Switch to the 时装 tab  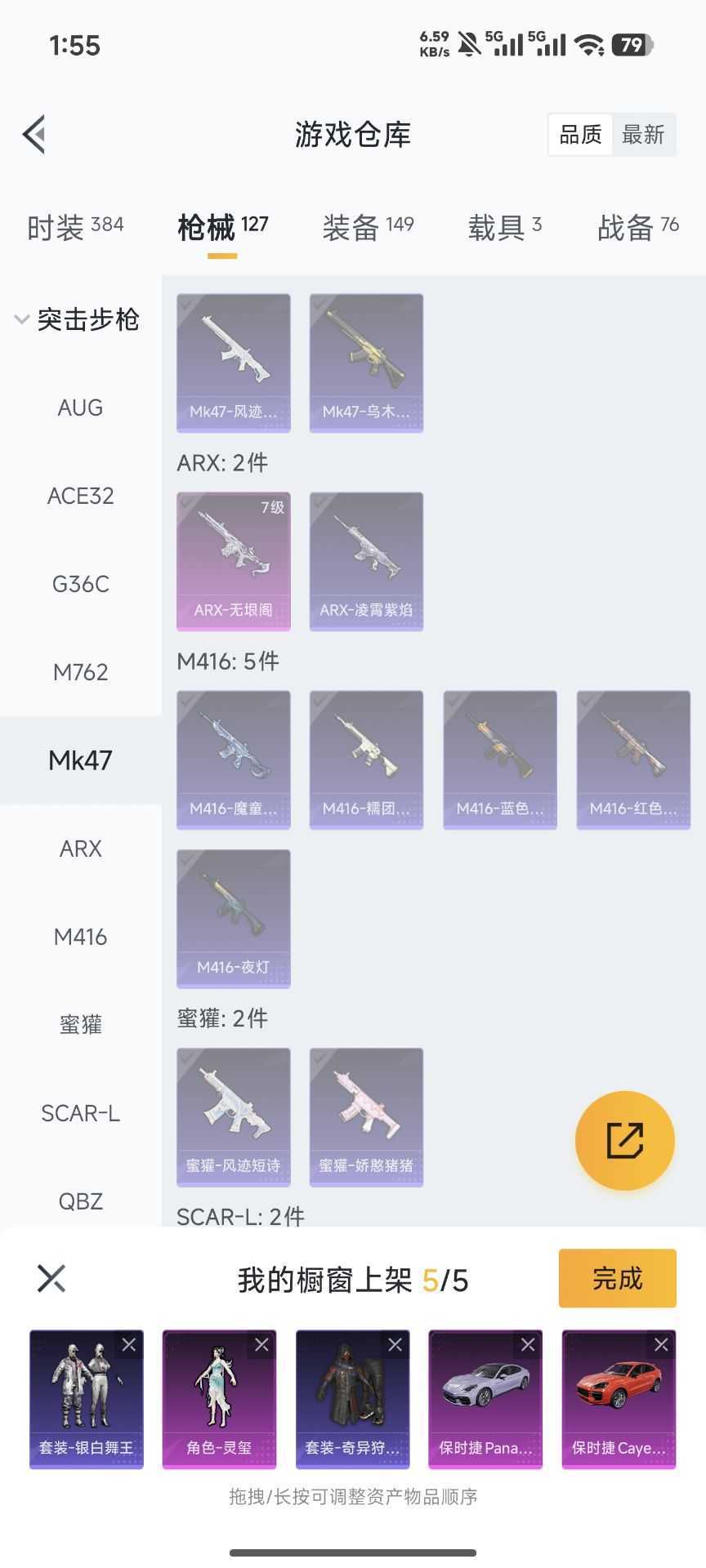click(x=75, y=227)
